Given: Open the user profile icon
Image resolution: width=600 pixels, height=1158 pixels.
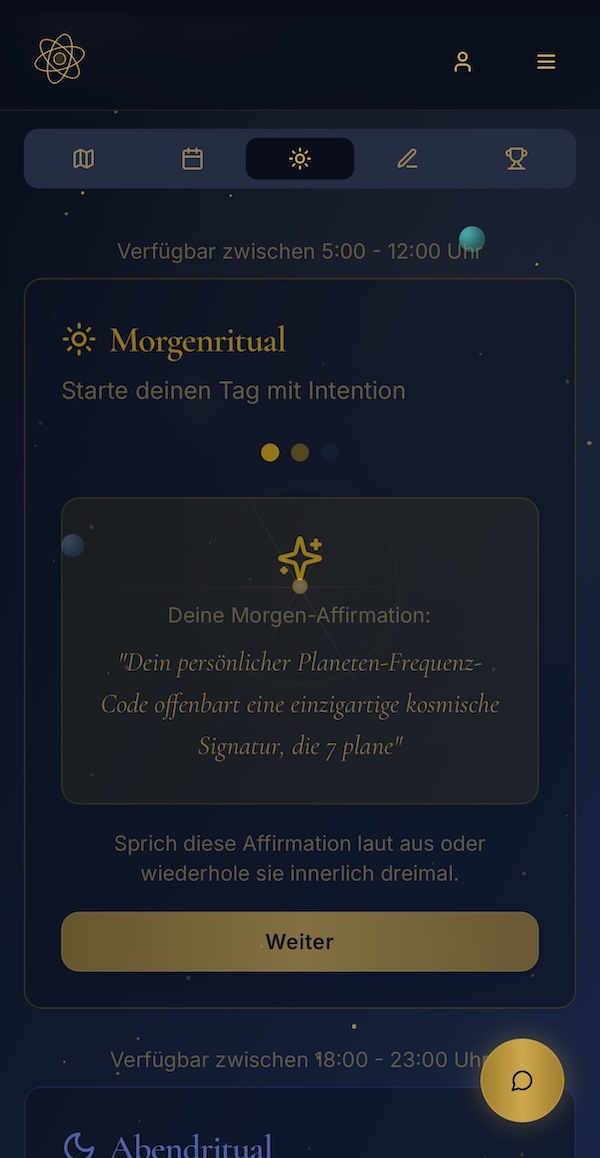Looking at the screenshot, I should tap(462, 62).
